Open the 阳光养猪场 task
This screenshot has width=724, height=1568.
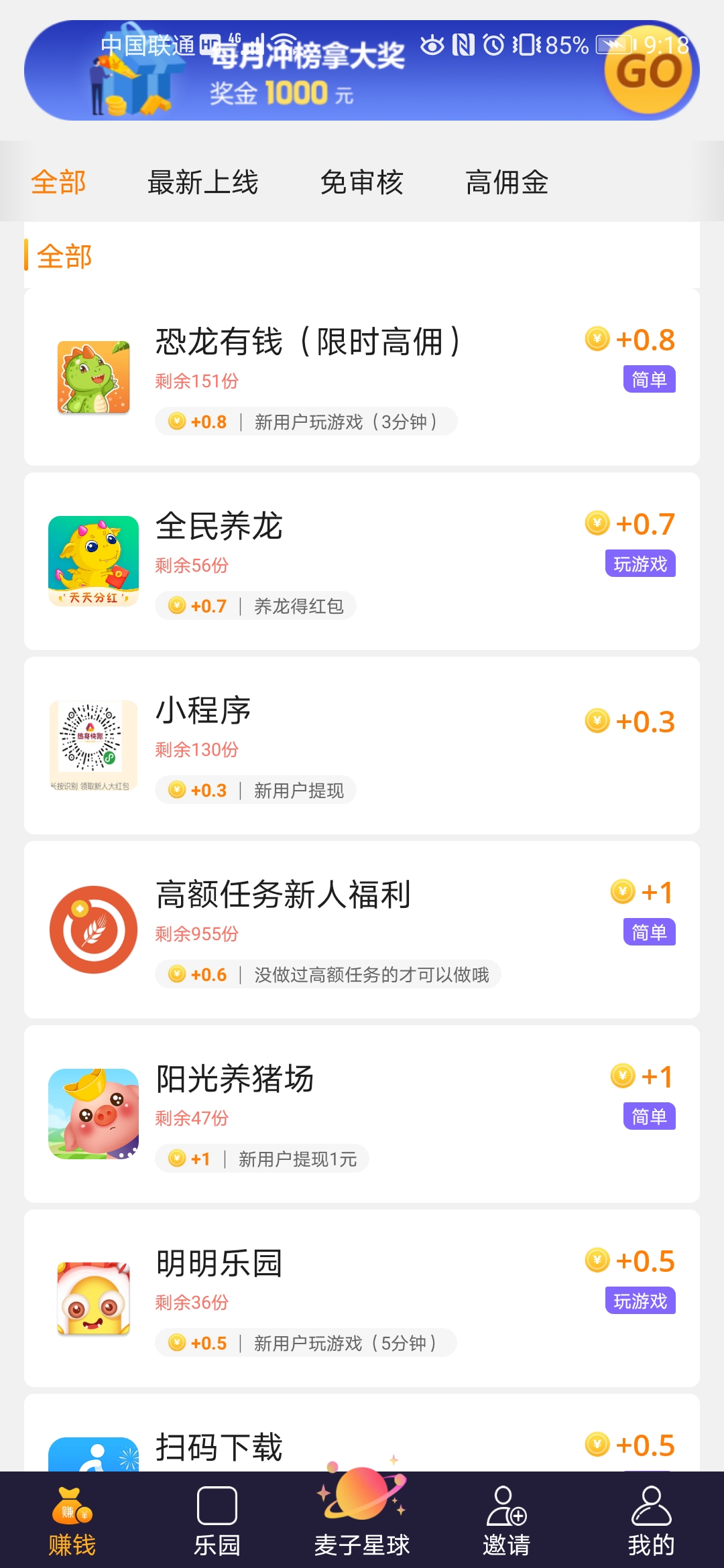362,1114
